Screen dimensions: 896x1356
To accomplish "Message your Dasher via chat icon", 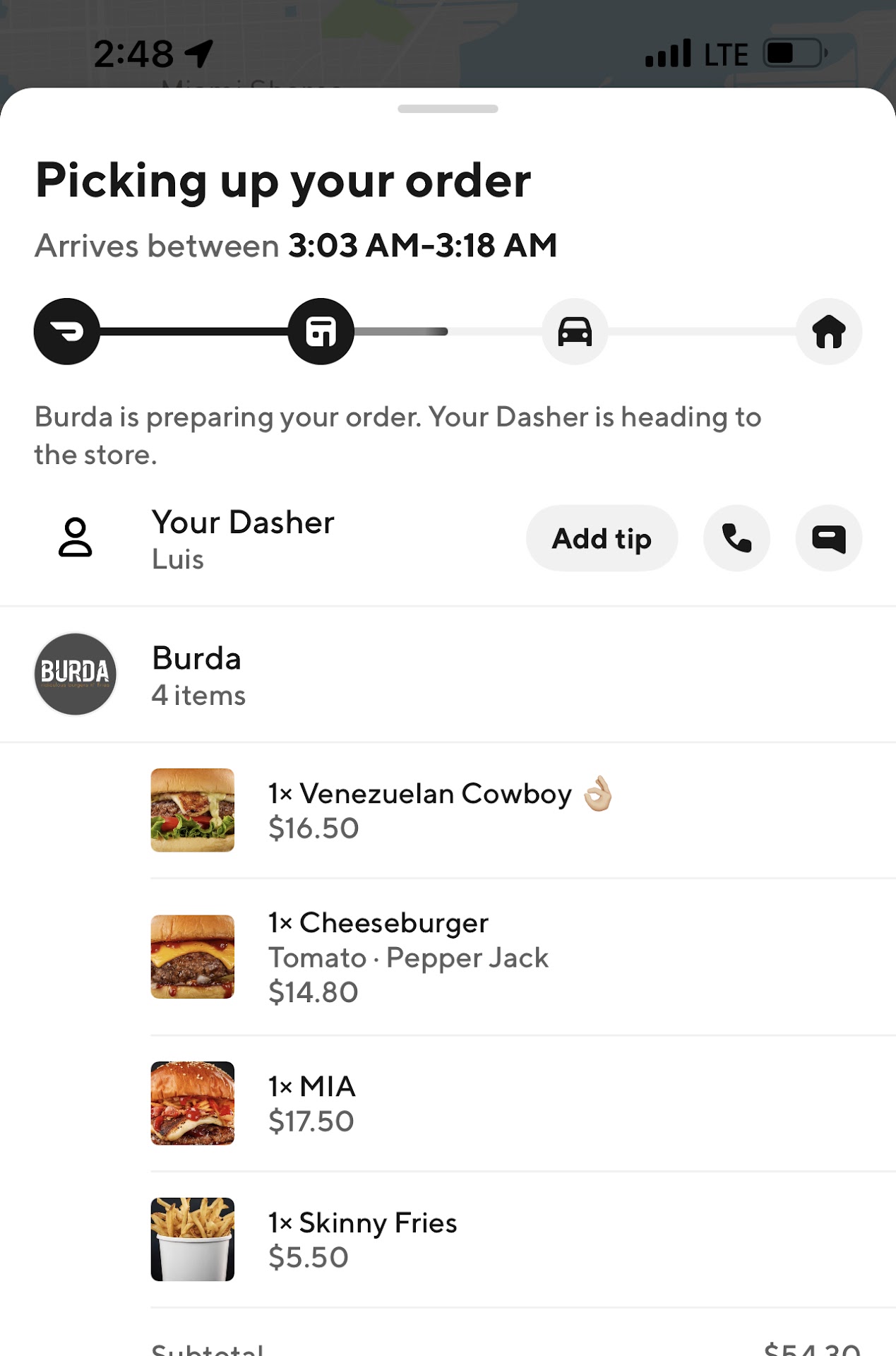I will click(x=828, y=538).
